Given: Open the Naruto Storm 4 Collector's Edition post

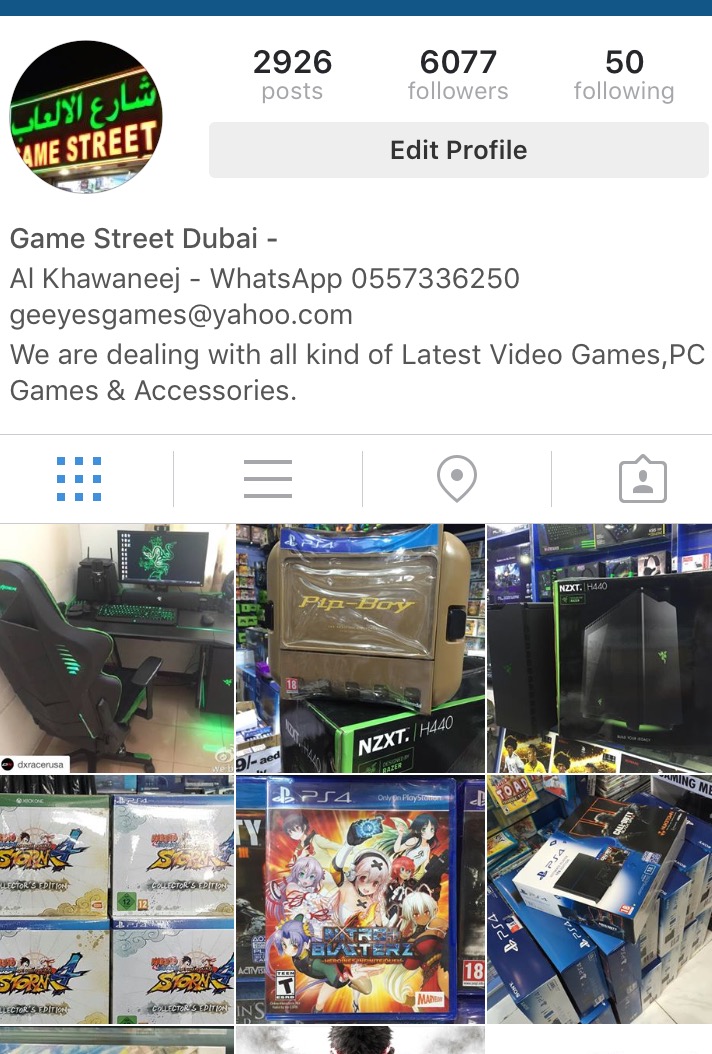Looking at the screenshot, I should coord(116,898).
